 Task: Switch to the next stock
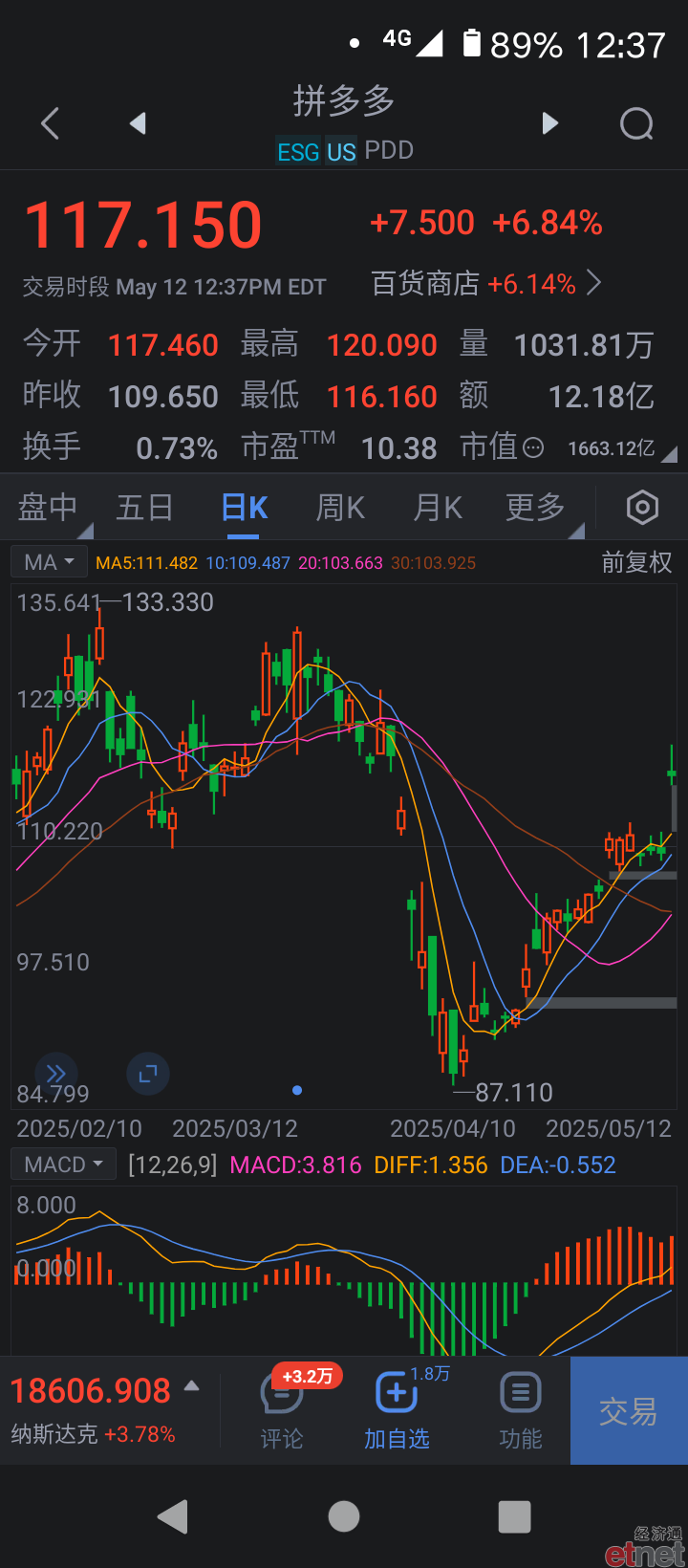549,123
